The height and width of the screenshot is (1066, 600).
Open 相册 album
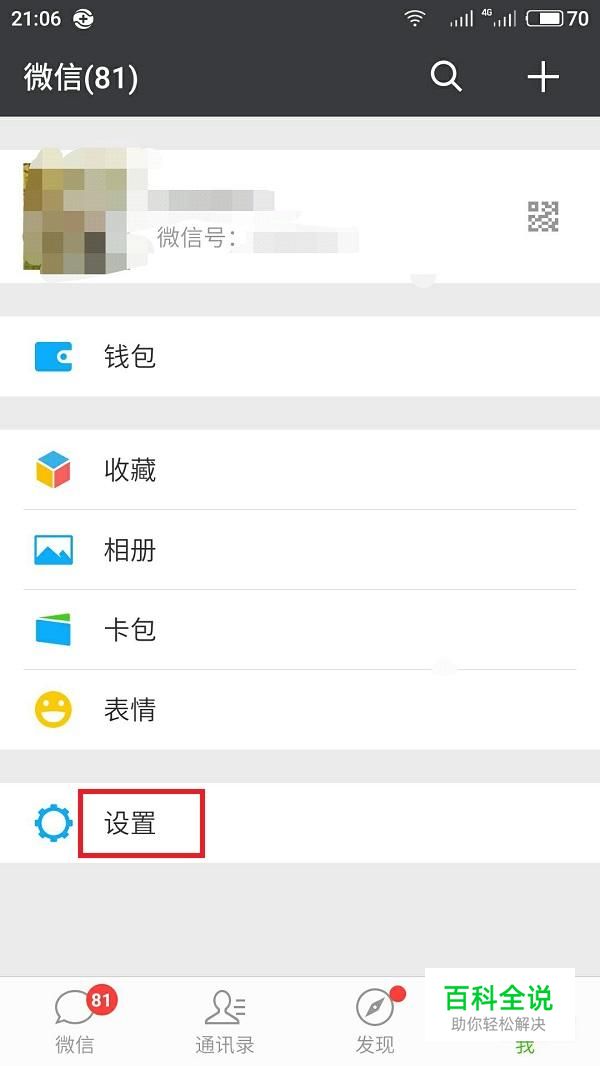coord(300,550)
